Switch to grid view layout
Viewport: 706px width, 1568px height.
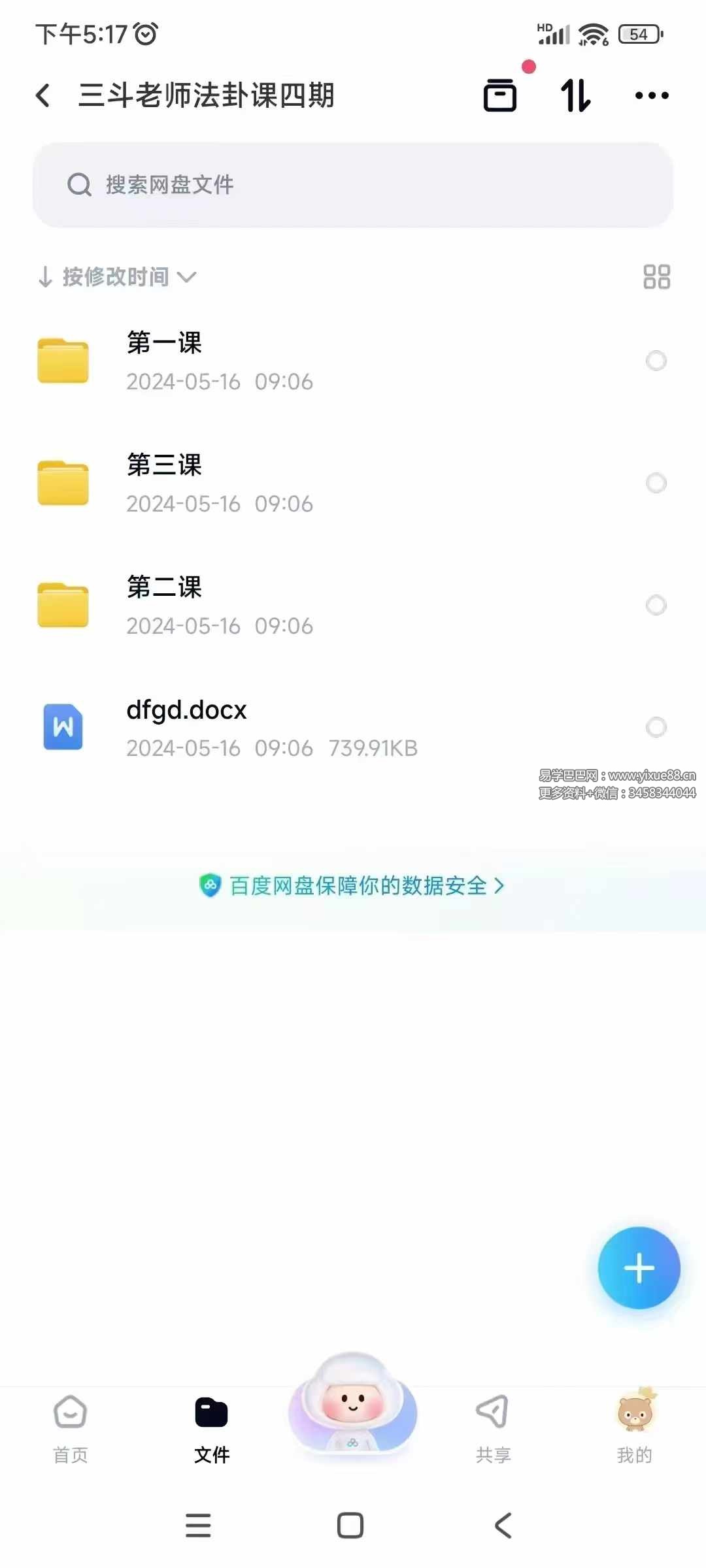coord(656,277)
